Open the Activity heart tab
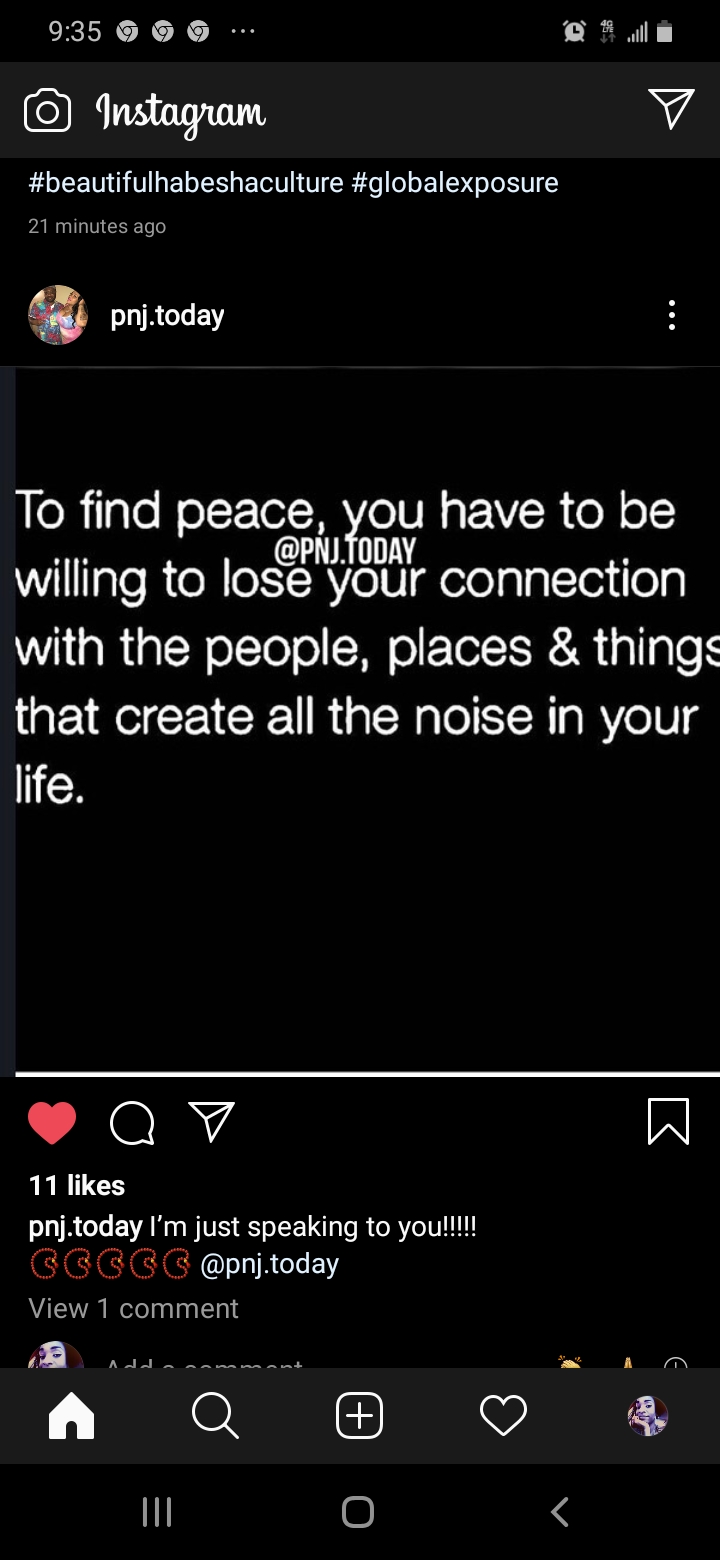Image resolution: width=720 pixels, height=1560 pixels. (x=503, y=1416)
